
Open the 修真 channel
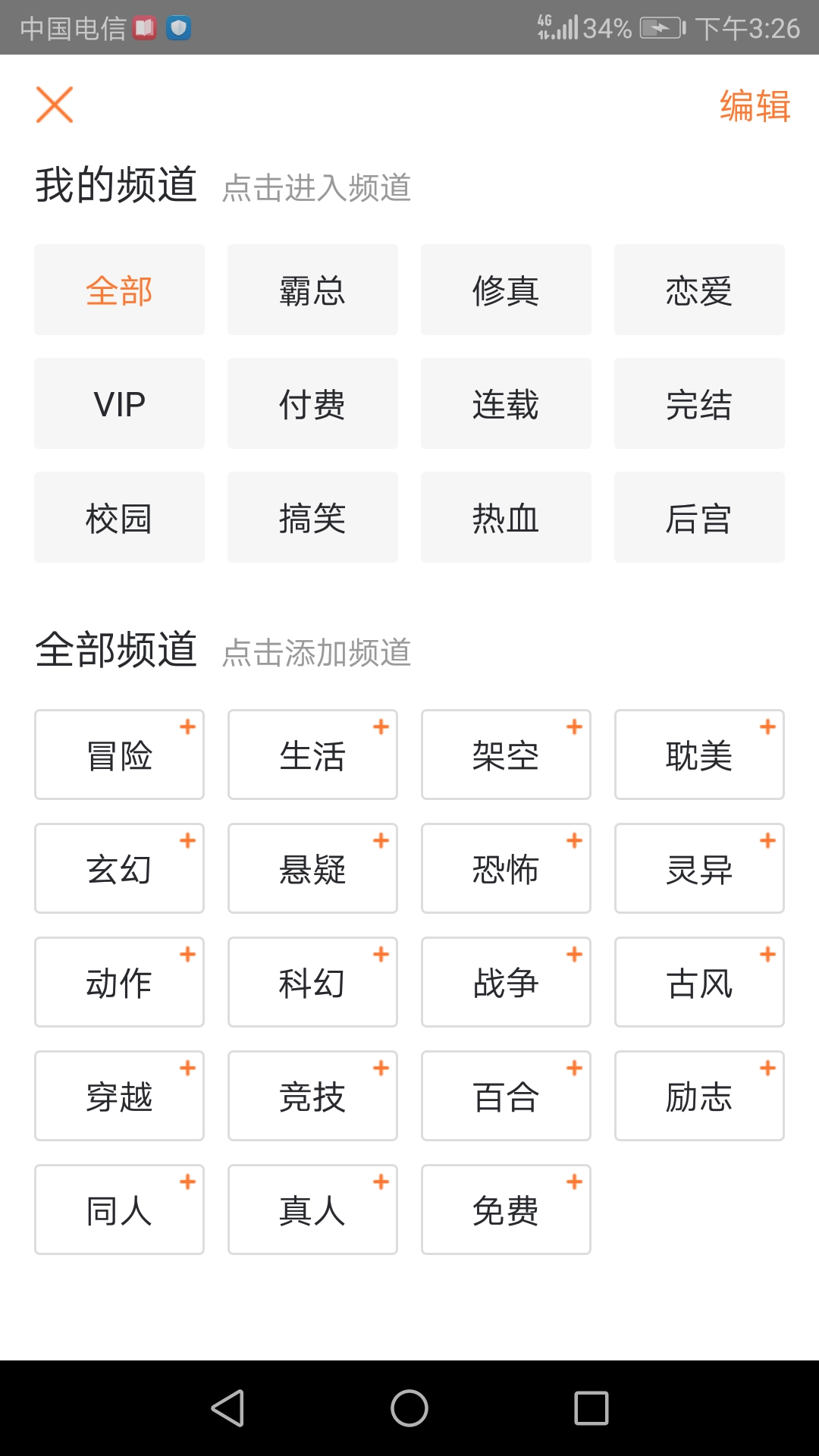click(x=506, y=290)
